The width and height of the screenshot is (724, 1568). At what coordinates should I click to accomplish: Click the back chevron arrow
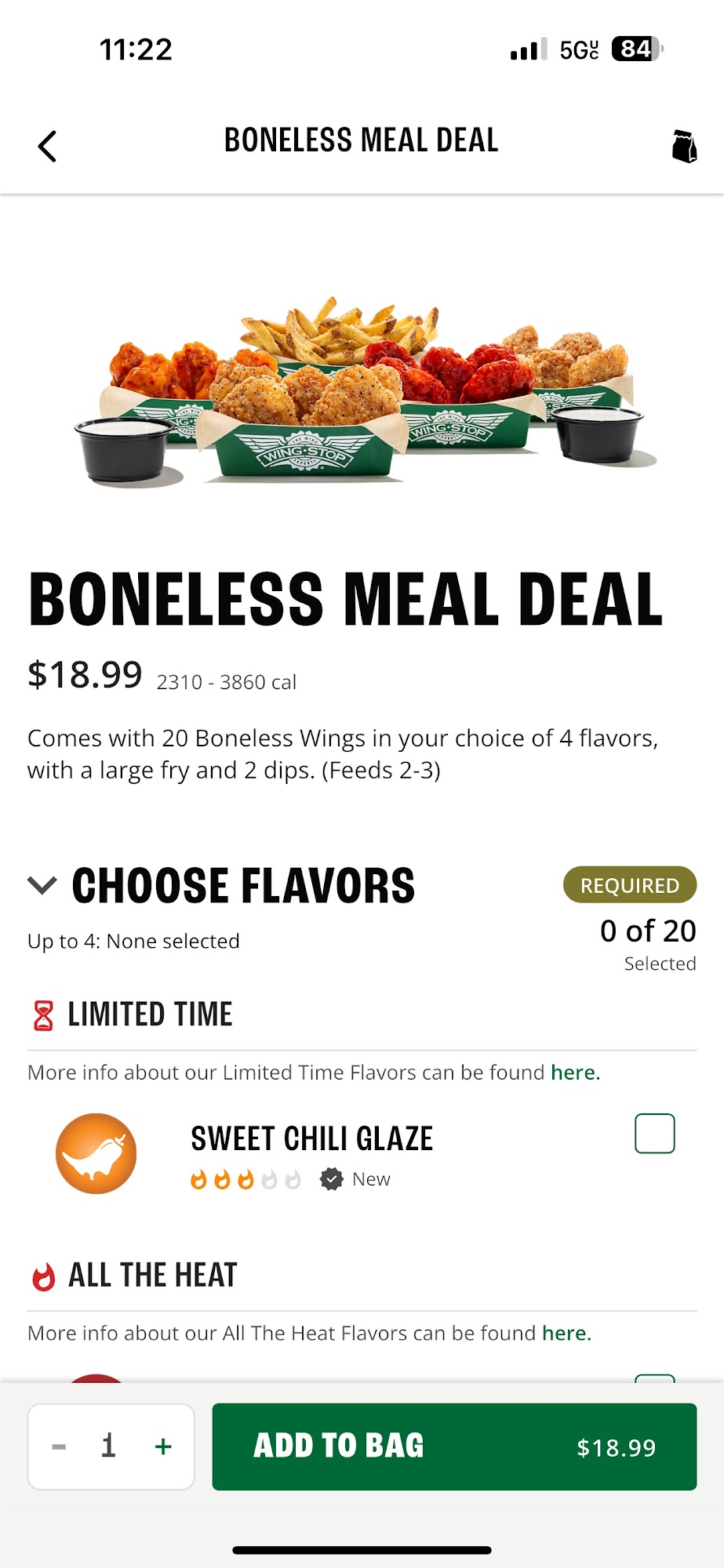tap(47, 145)
